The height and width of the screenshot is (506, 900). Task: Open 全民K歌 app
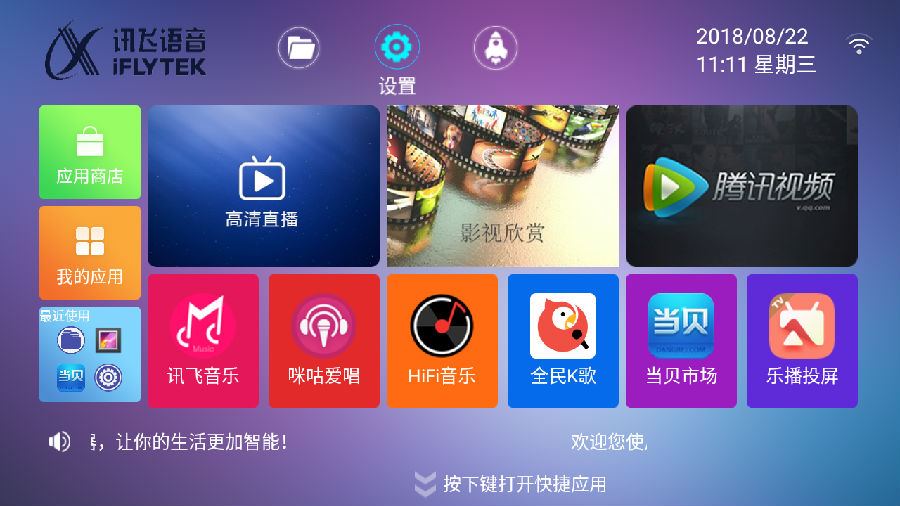coord(563,341)
